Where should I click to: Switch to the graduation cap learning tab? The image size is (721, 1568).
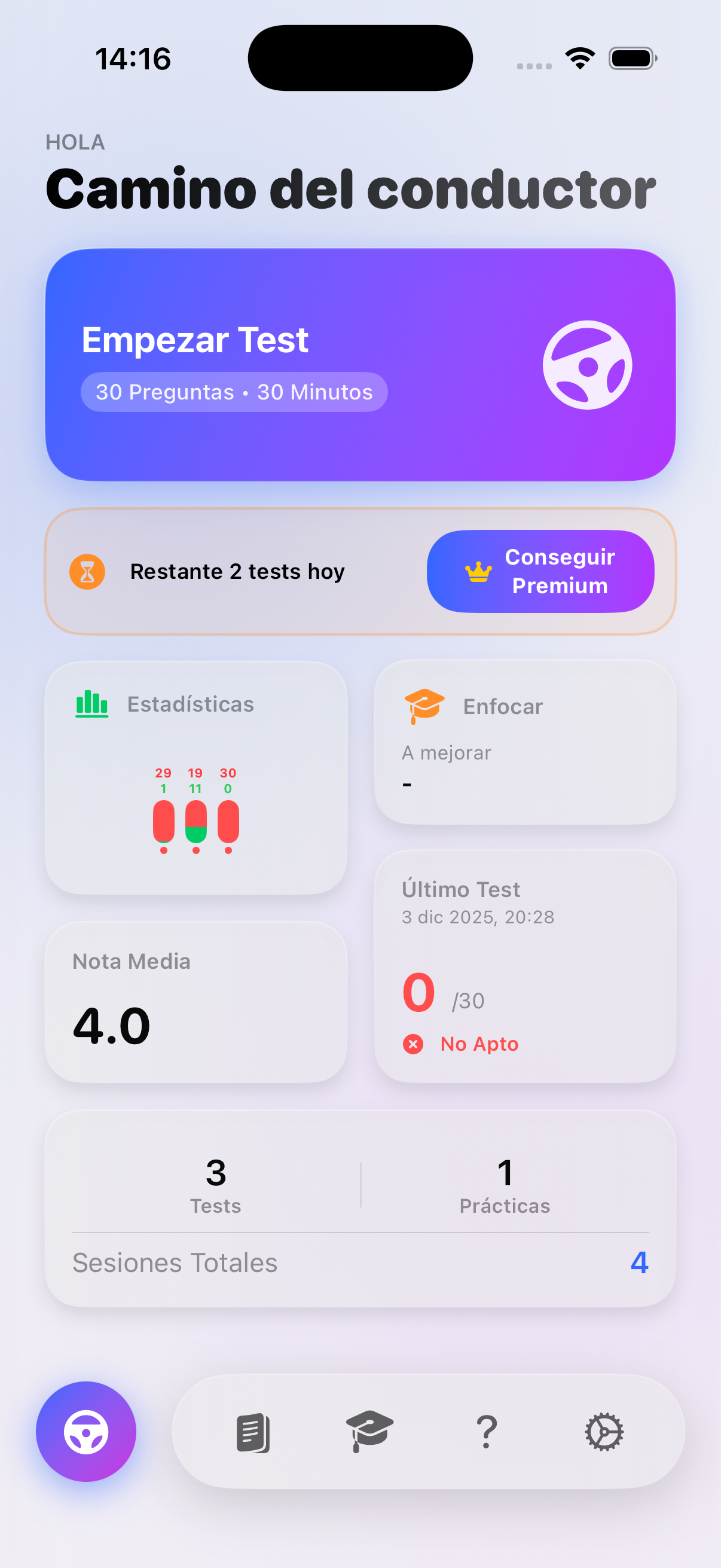(x=369, y=1432)
